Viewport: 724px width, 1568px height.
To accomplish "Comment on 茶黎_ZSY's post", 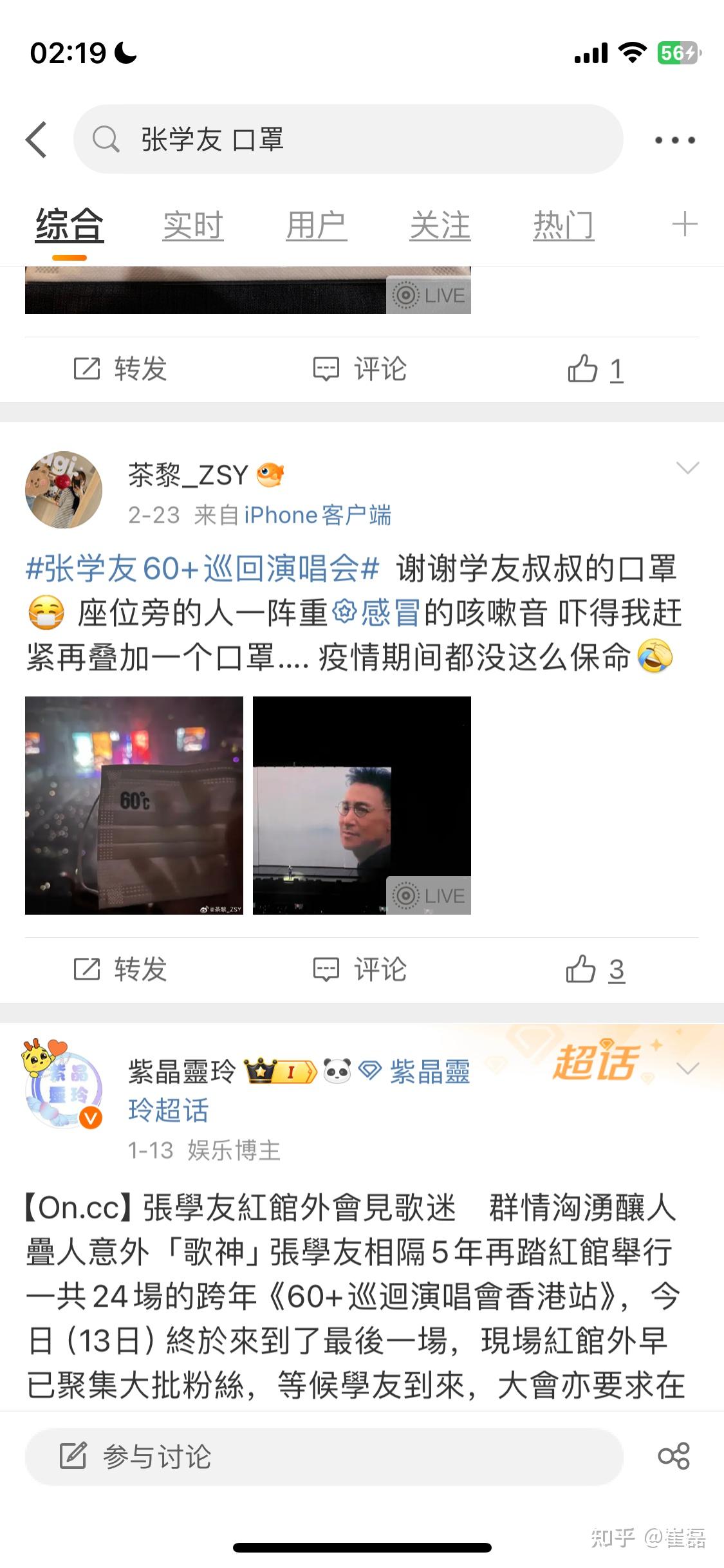I will pyautogui.click(x=360, y=969).
